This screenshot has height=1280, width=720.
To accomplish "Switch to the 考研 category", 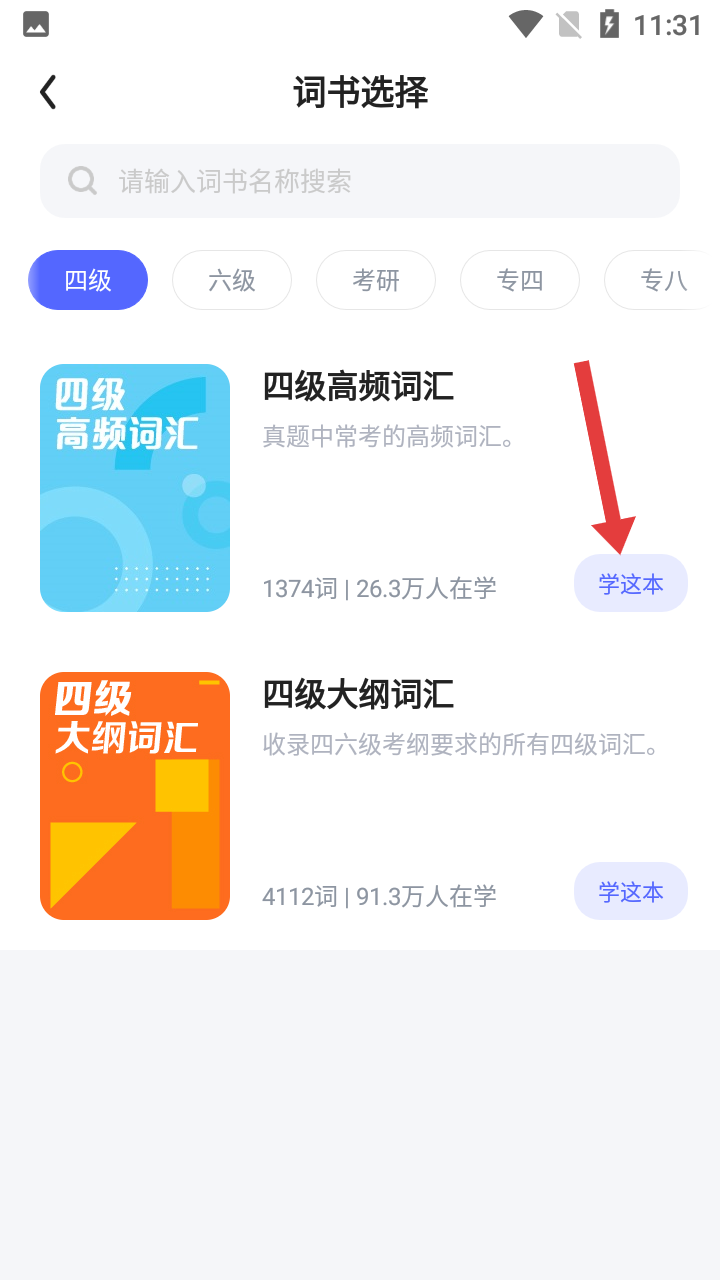I will click(x=376, y=280).
